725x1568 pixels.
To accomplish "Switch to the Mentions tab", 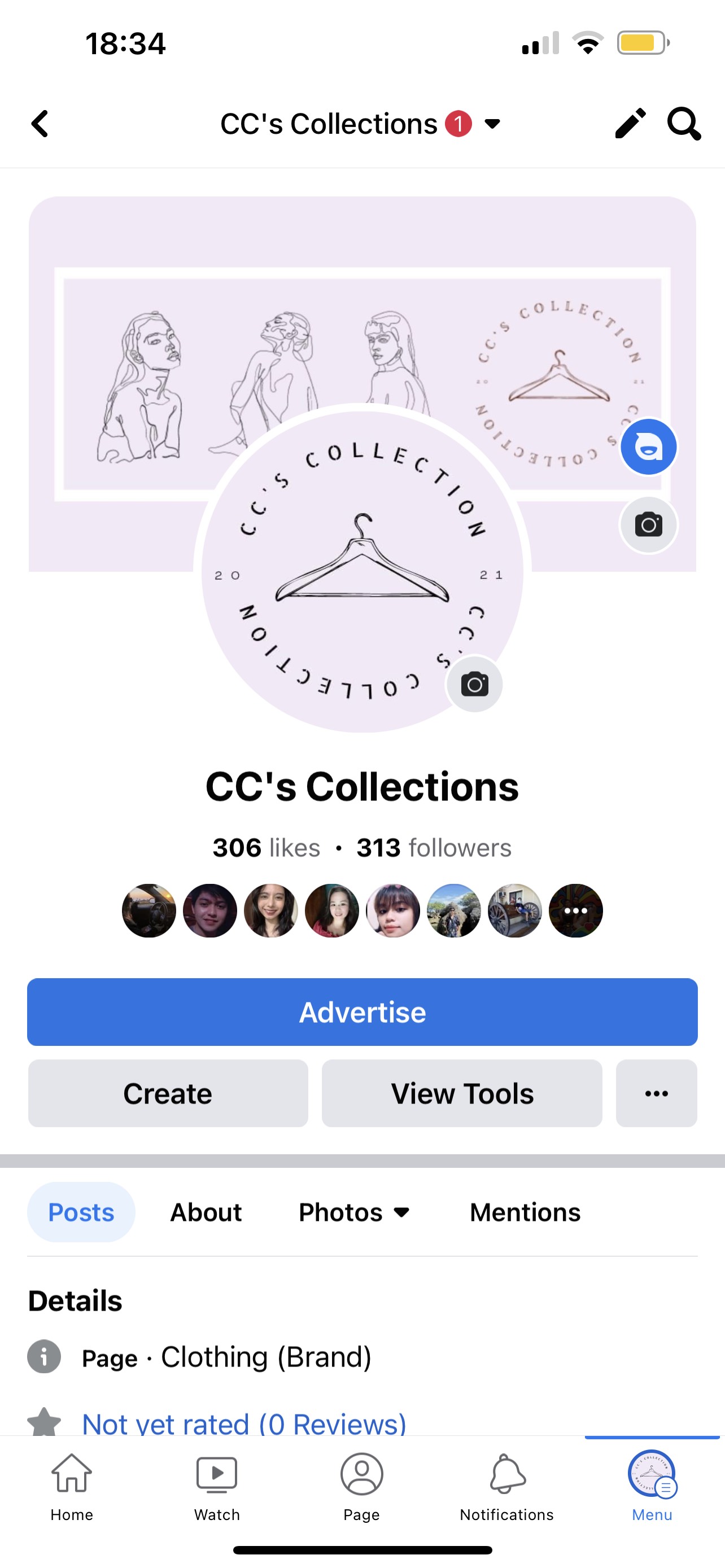I will 525,1212.
